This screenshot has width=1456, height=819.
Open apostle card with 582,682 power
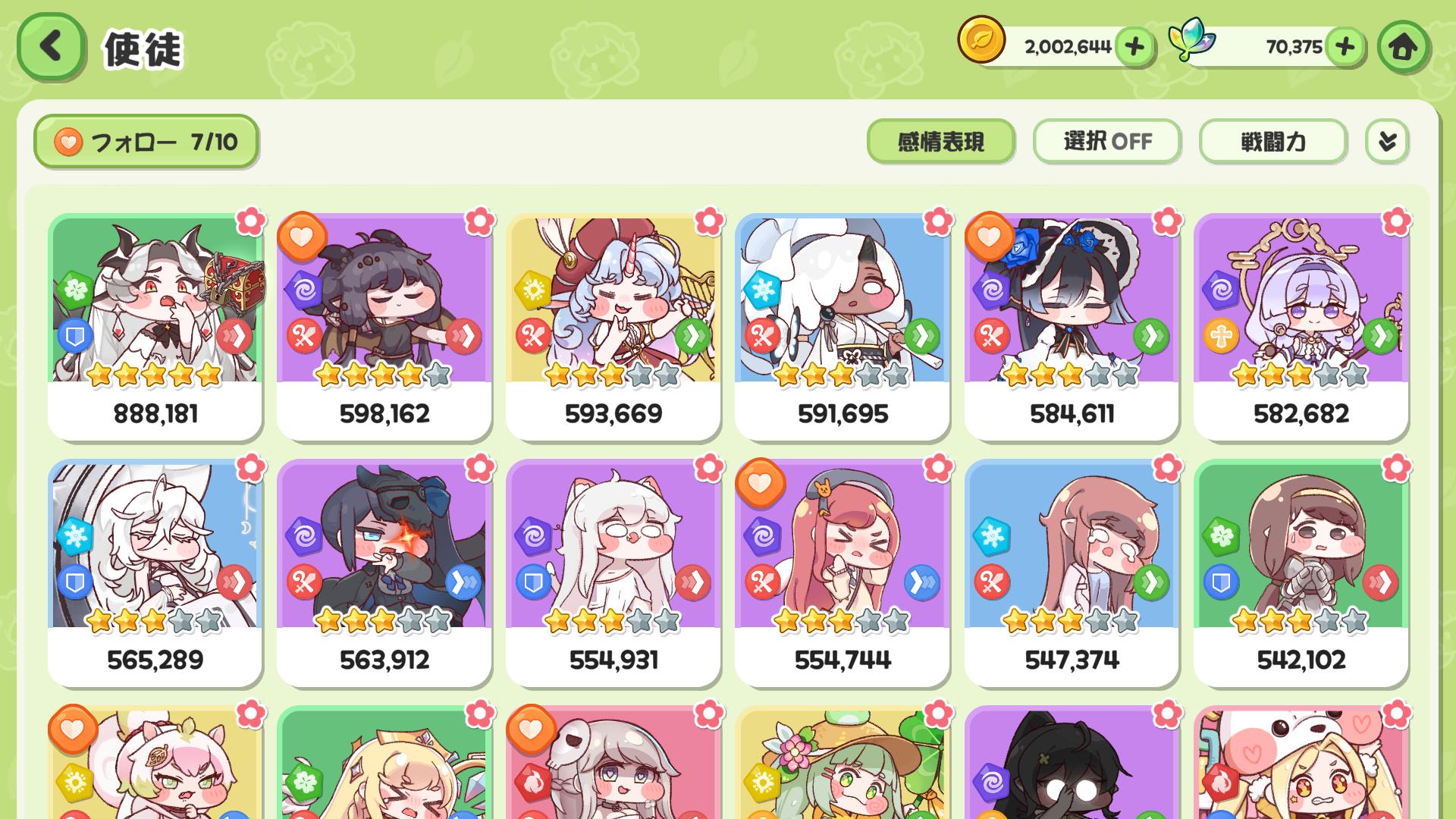[x=1301, y=326]
